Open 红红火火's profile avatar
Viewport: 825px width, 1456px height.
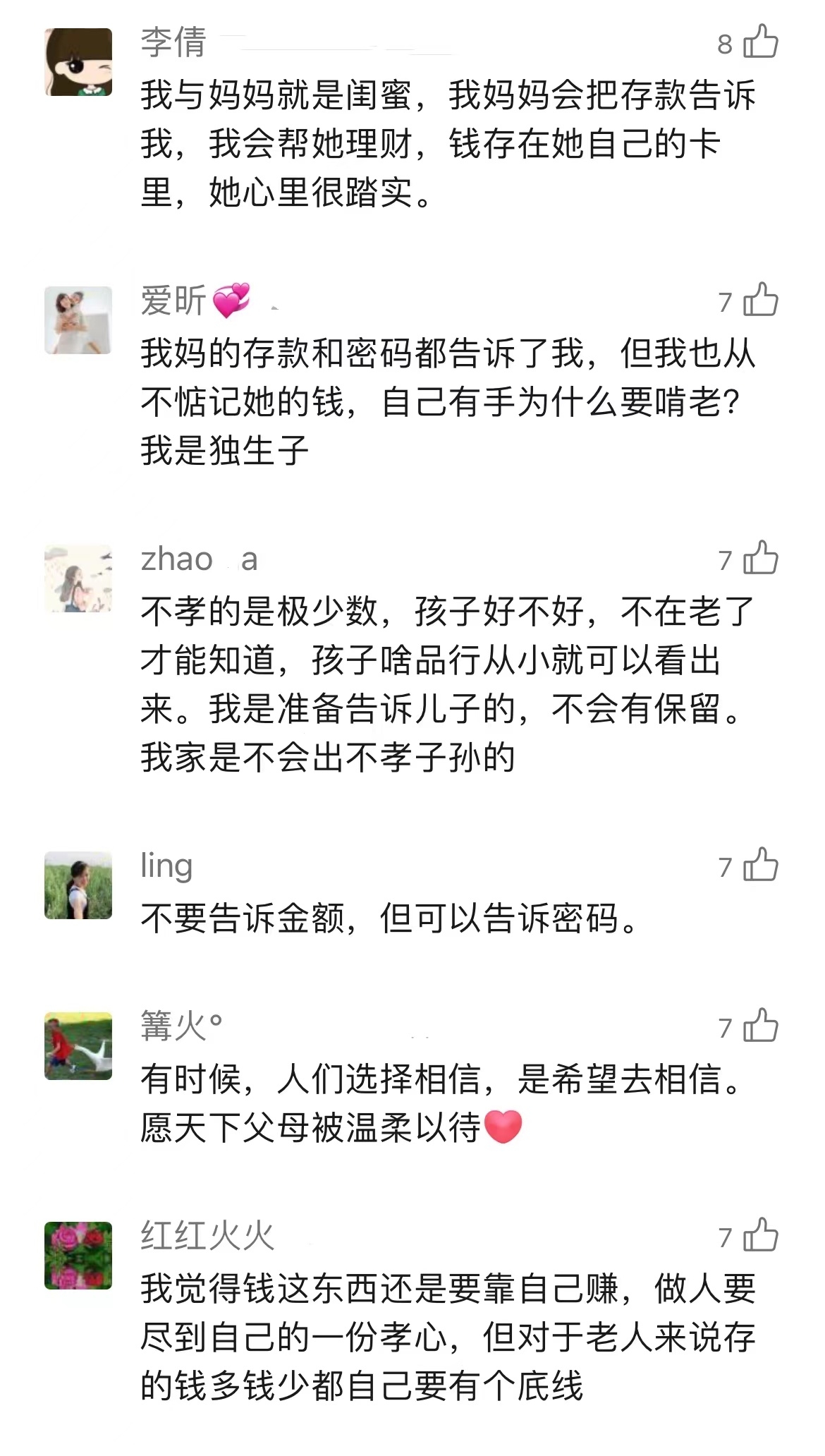coord(78,1256)
